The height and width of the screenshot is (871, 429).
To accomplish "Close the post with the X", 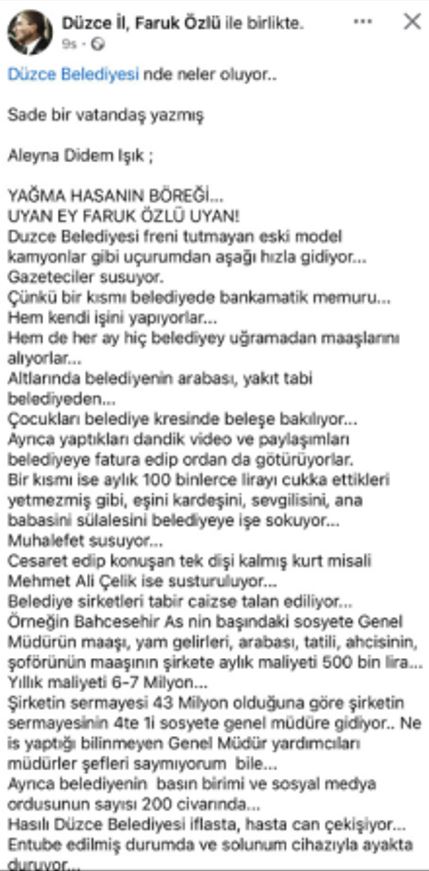I will (412, 22).
